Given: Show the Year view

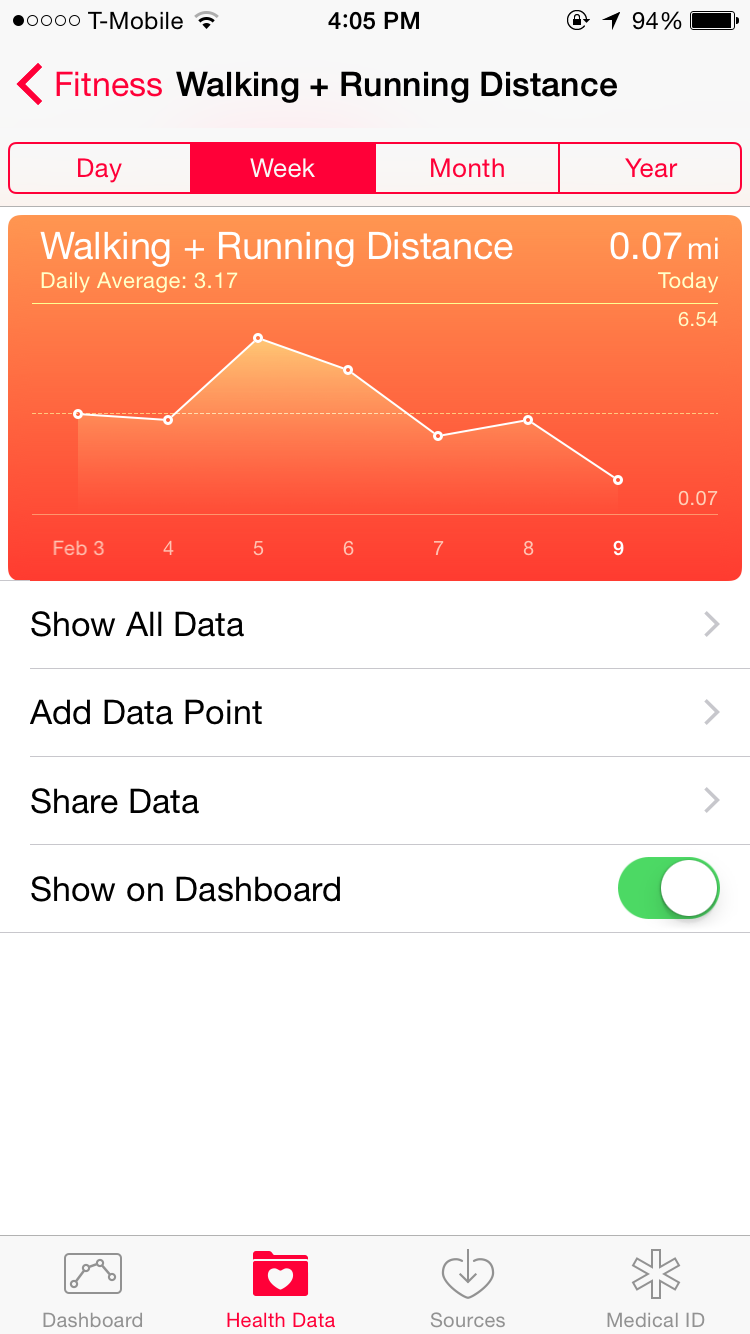Looking at the screenshot, I should [651, 168].
